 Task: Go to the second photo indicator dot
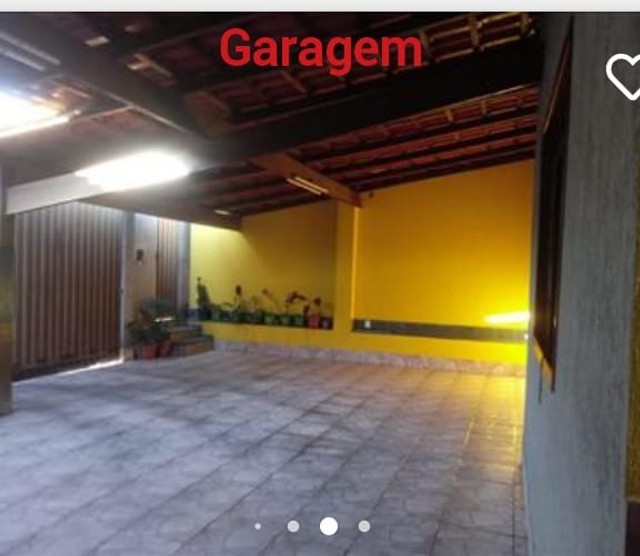[x=293, y=526]
